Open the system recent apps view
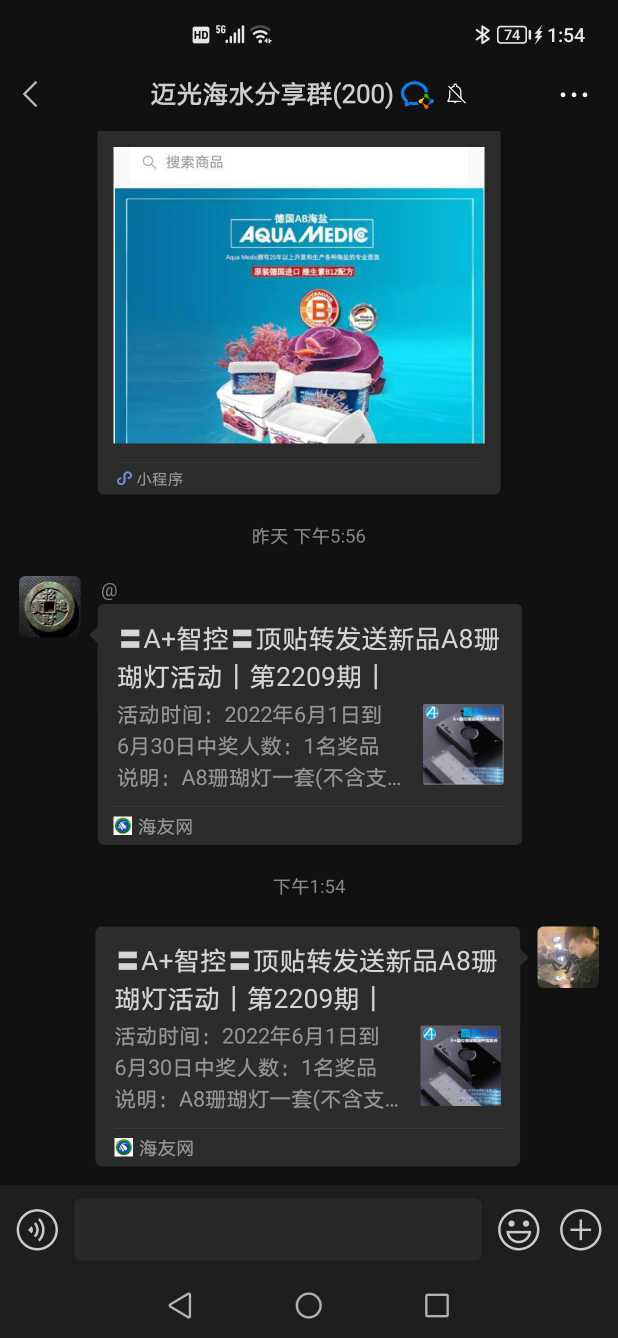The image size is (618, 1338). tap(437, 1305)
